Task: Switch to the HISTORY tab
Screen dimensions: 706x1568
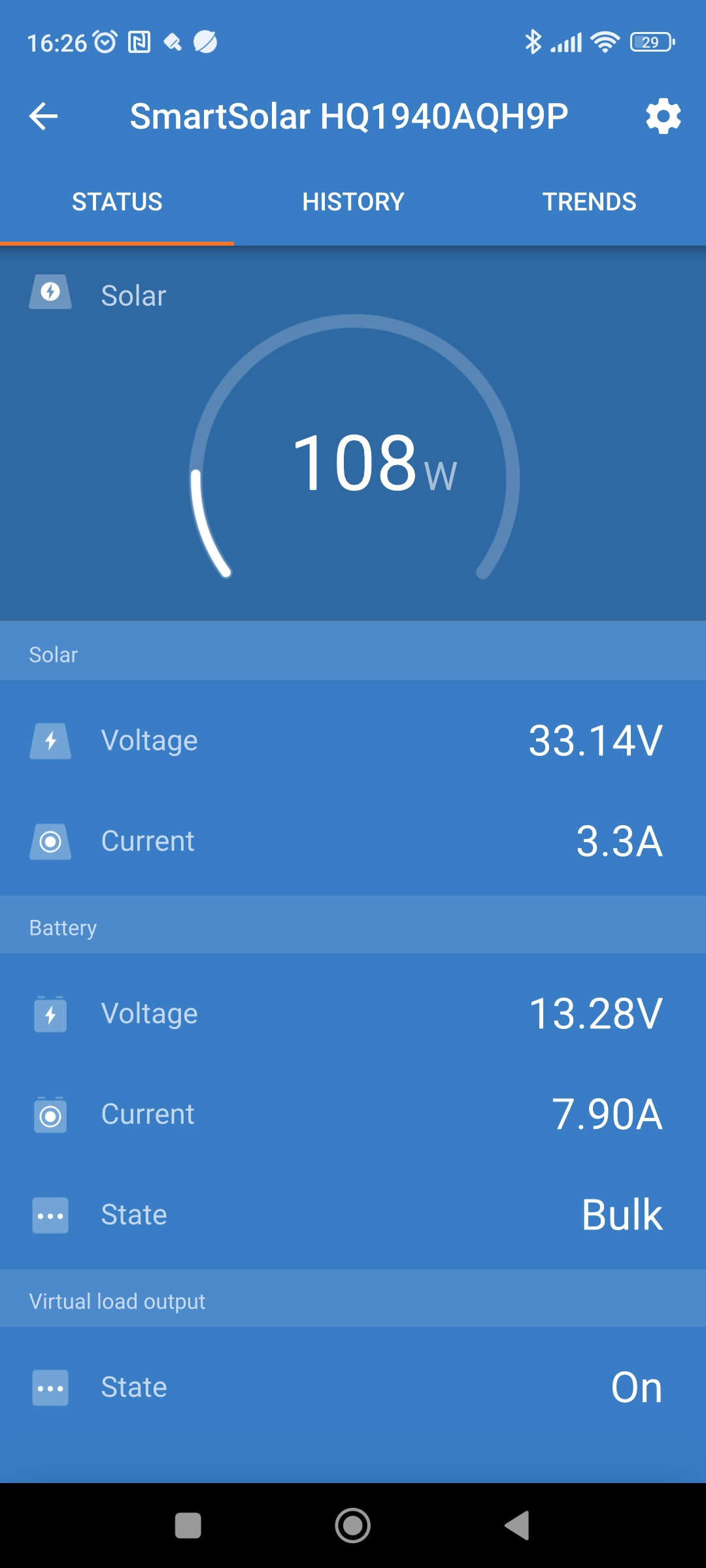Action: pos(353,202)
